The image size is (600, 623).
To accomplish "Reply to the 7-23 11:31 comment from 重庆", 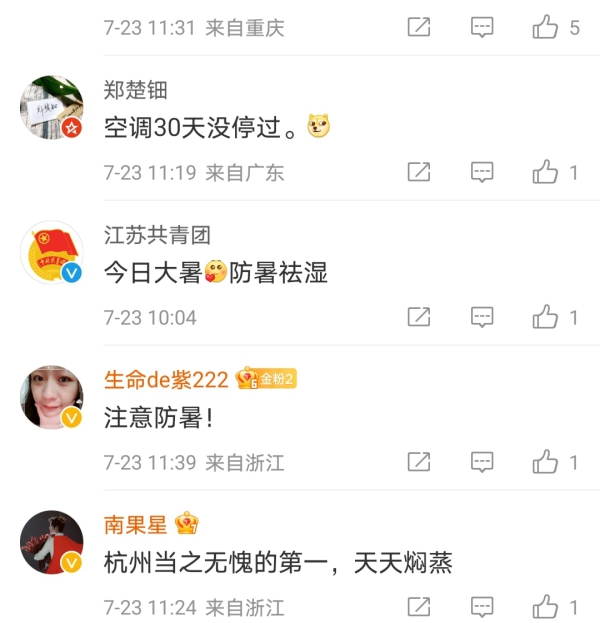I will click(482, 27).
